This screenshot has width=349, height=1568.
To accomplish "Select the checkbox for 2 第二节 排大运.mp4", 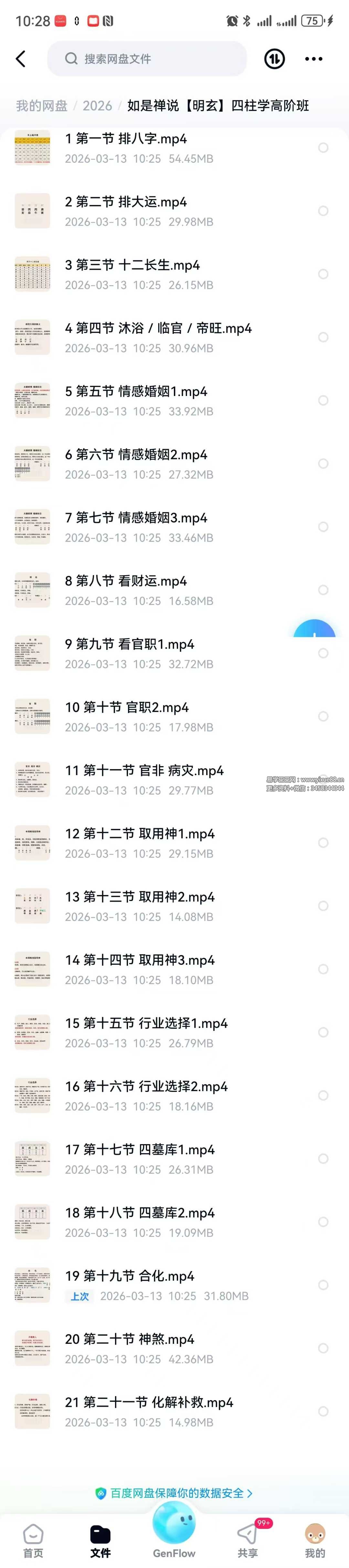I will click(323, 211).
